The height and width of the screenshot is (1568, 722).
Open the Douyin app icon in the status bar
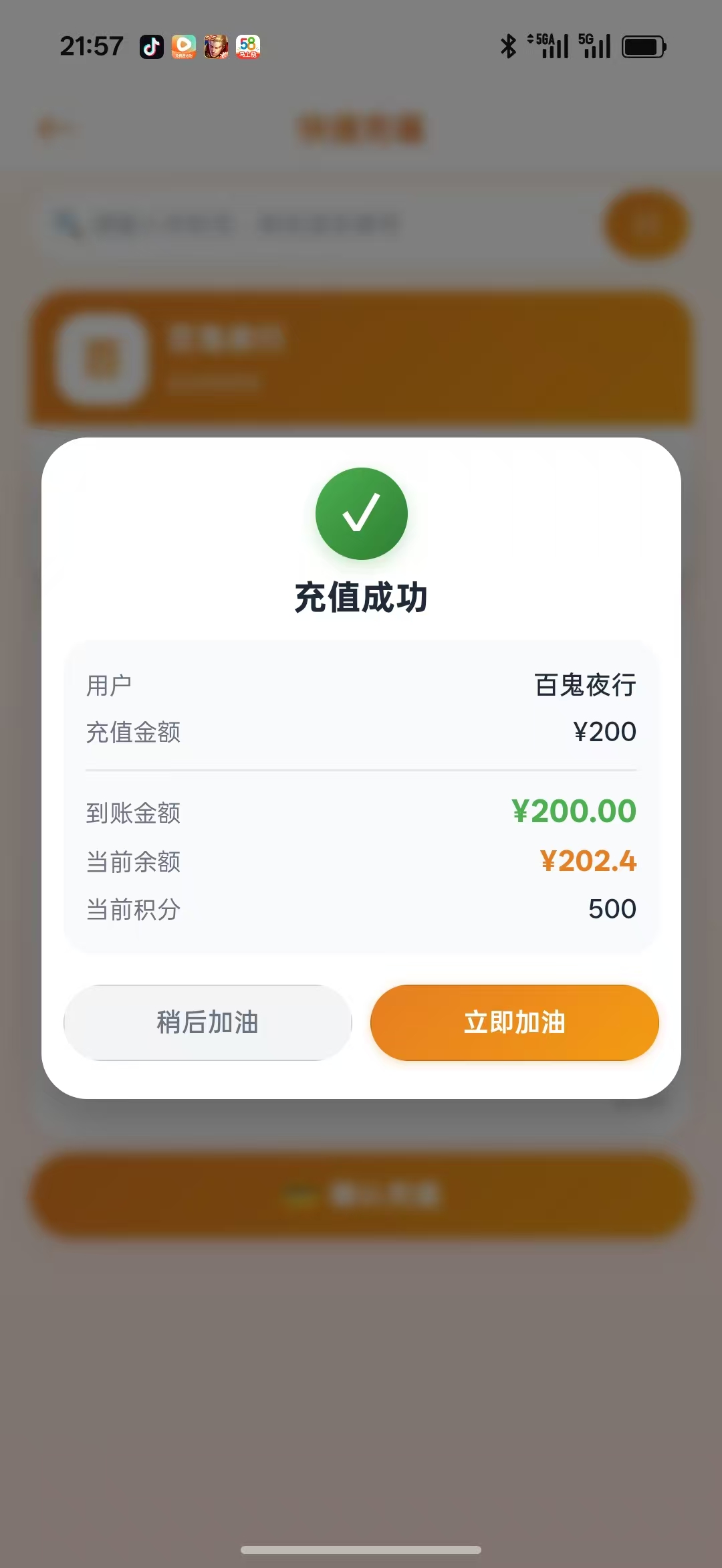(x=151, y=45)
